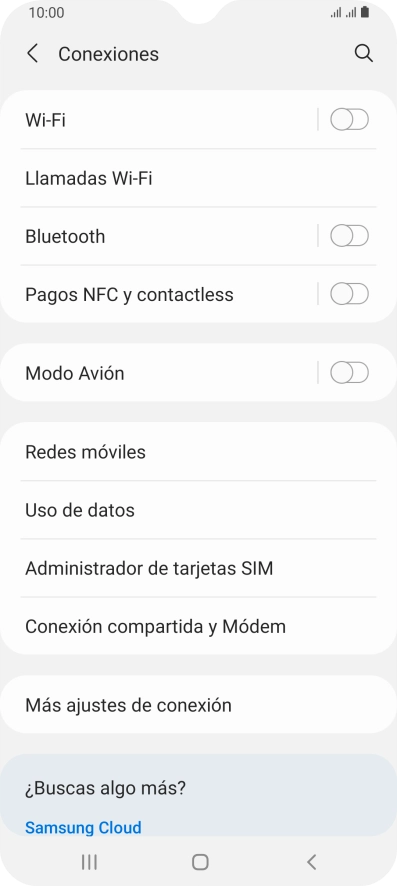Open Llamadas Wi-Fi settings
This screenshot has height=886, width=397.
(198, 179)
